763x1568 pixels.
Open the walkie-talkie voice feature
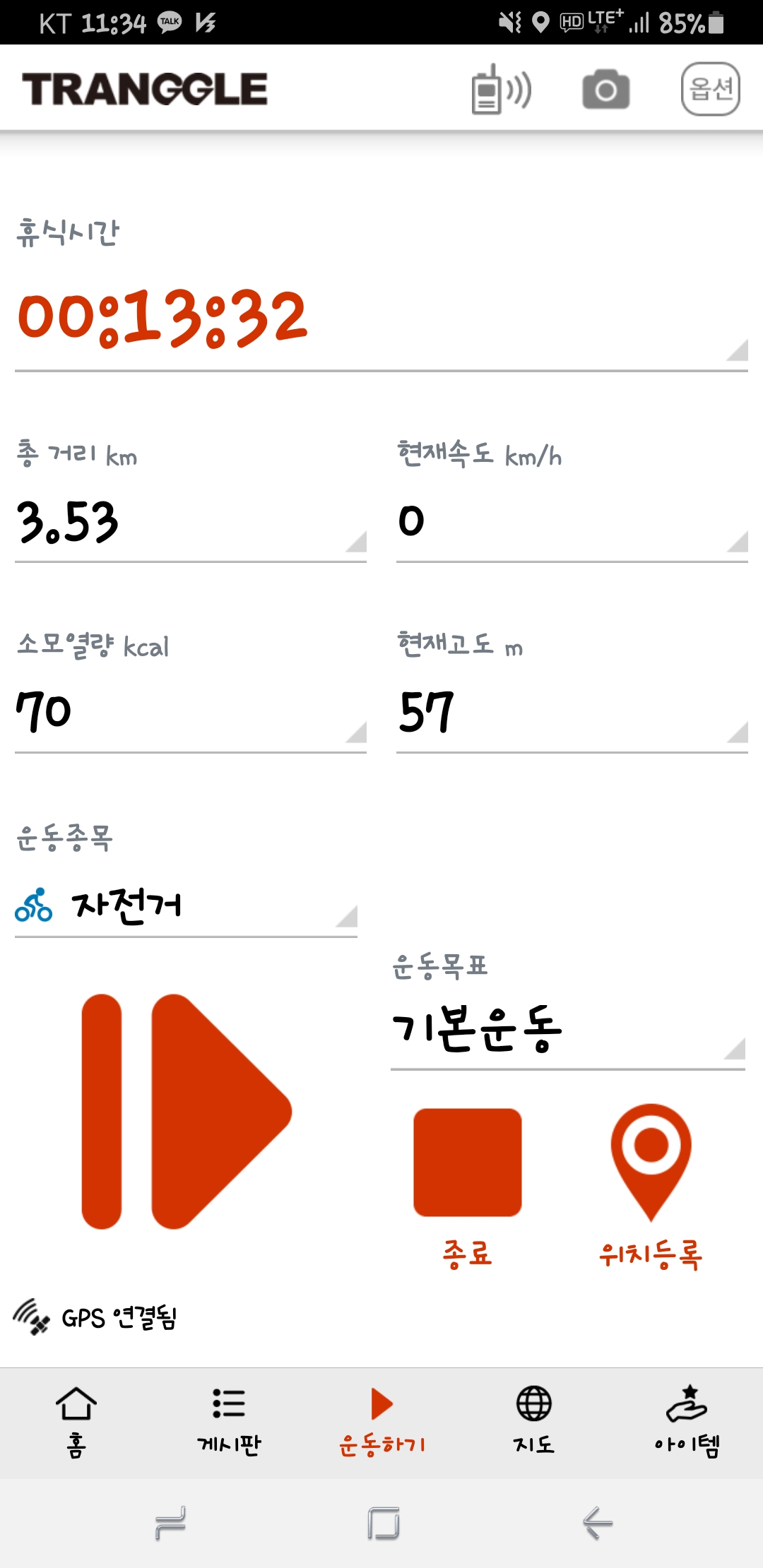(501, 90)
